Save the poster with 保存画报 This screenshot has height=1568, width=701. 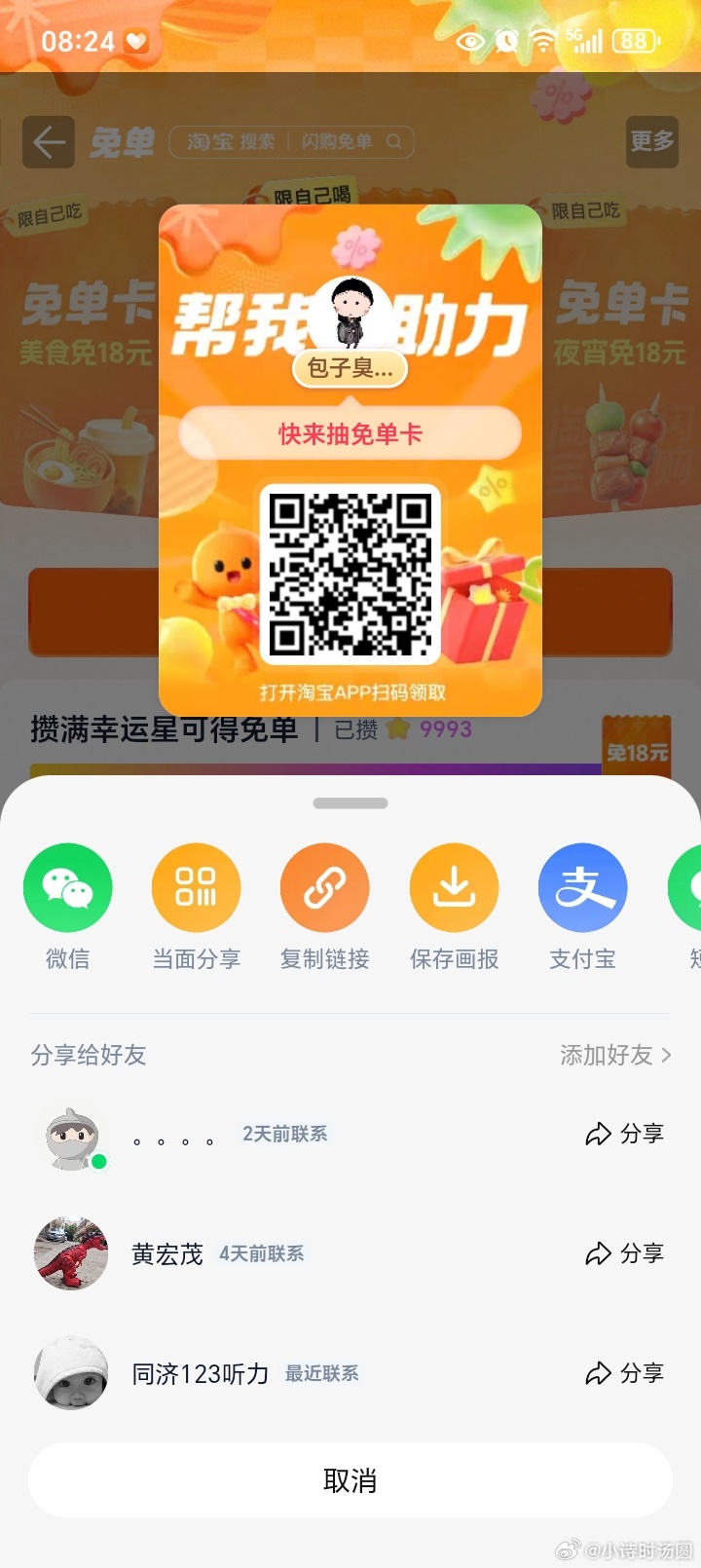(x=454, y=888)
